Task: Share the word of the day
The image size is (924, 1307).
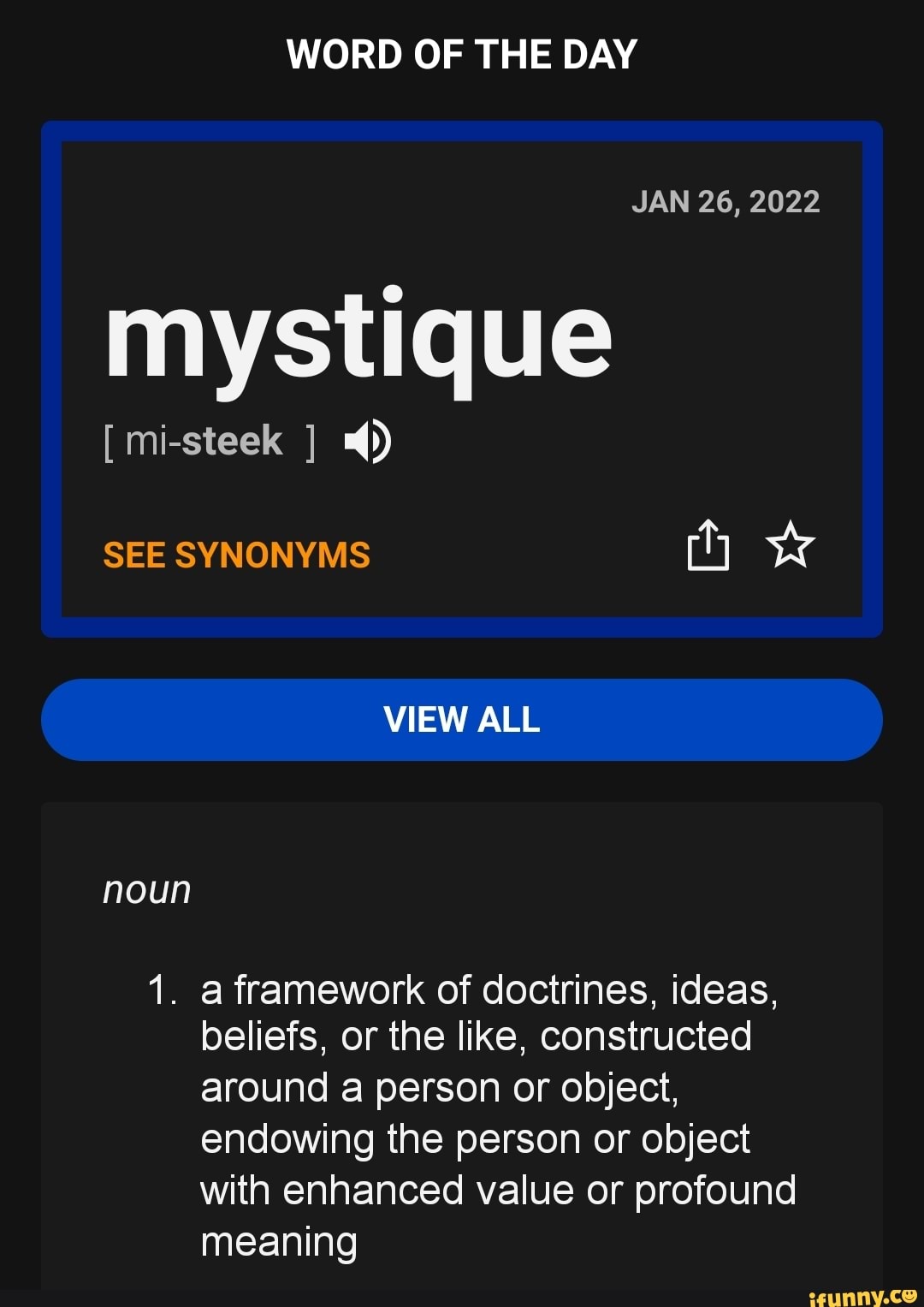Action: click(x=708, y=545)
